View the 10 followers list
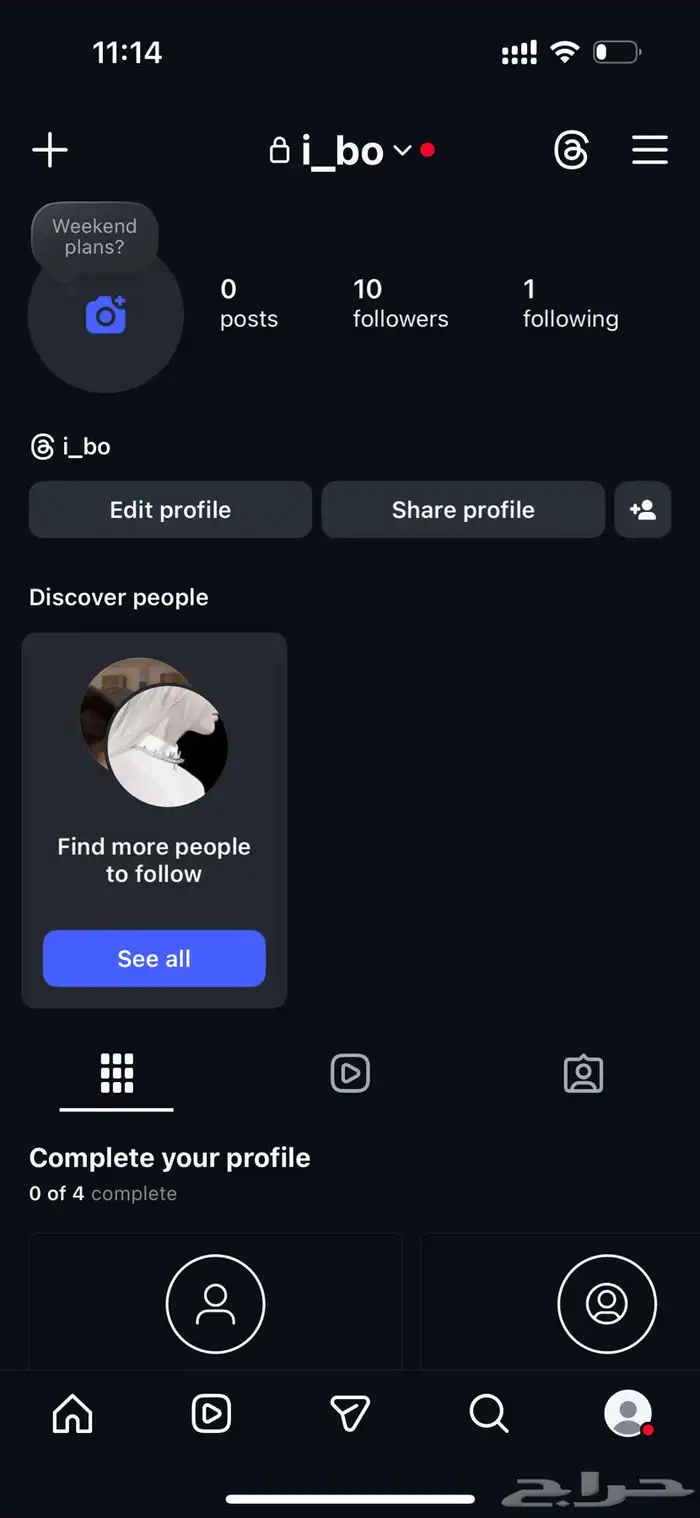Image resolution: width=700 pixels, height=1518 pixels. click(x=400, y=303)
